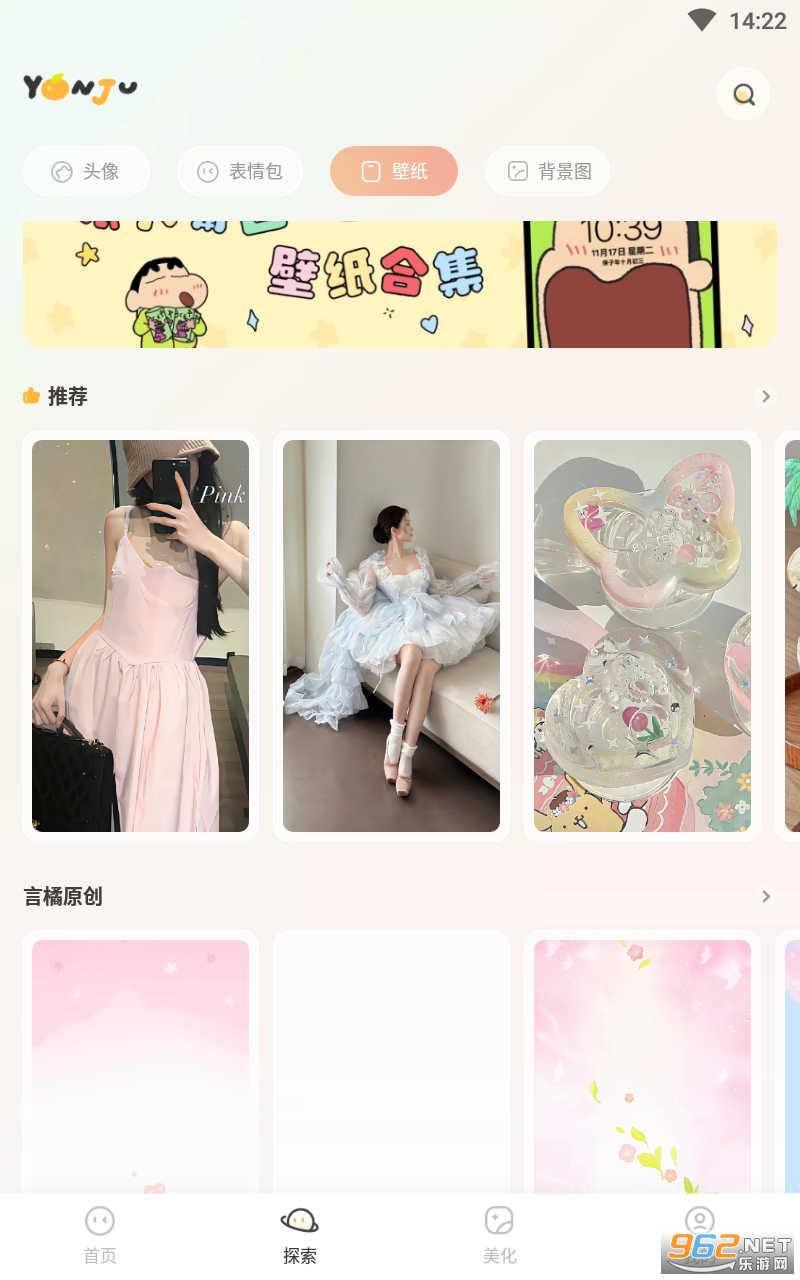Image resolution: width=800 pixels, height=1280 pixels.
Task: Open the pink sky original wallpaper with stars
Action: (x=140, y=1066)
